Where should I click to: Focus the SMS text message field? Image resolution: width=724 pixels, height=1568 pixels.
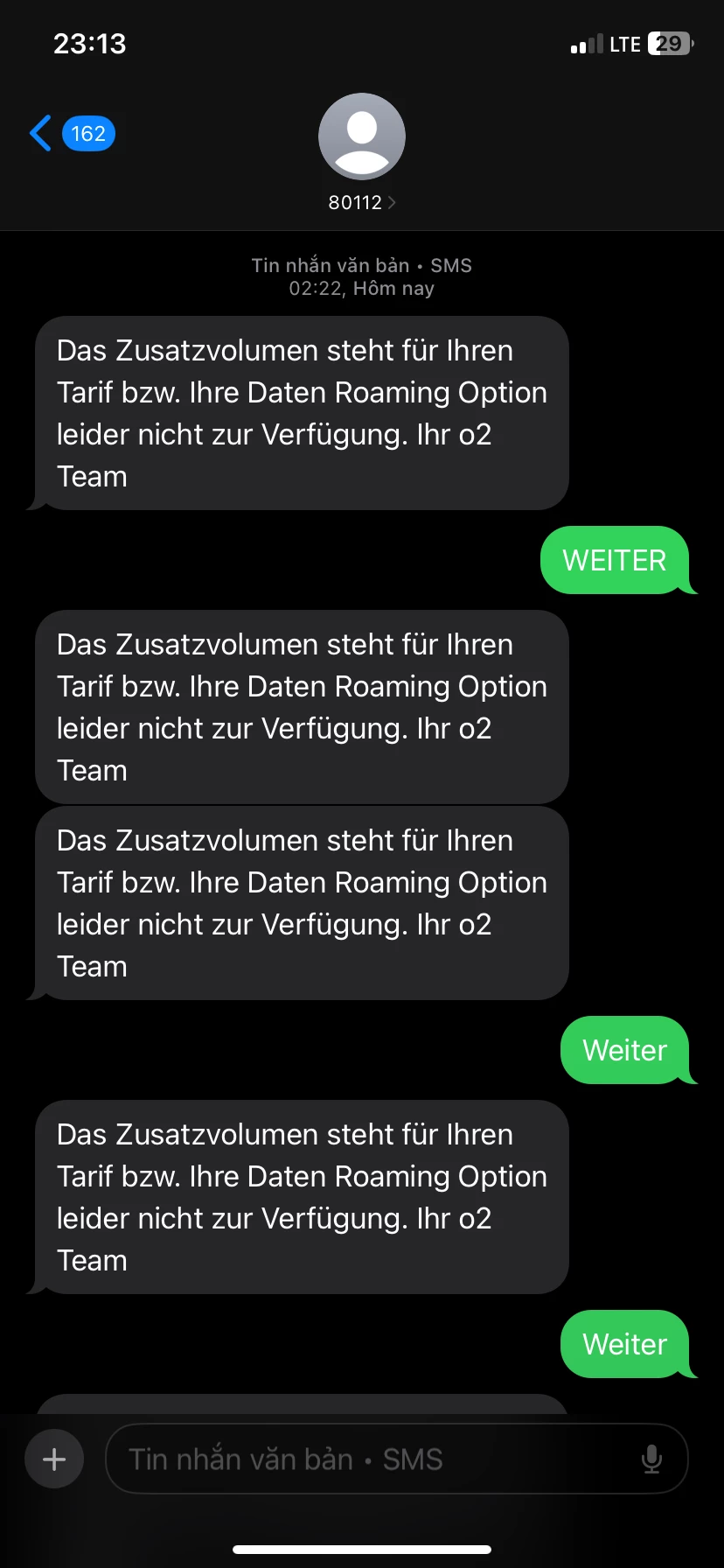coord(367,1459)
